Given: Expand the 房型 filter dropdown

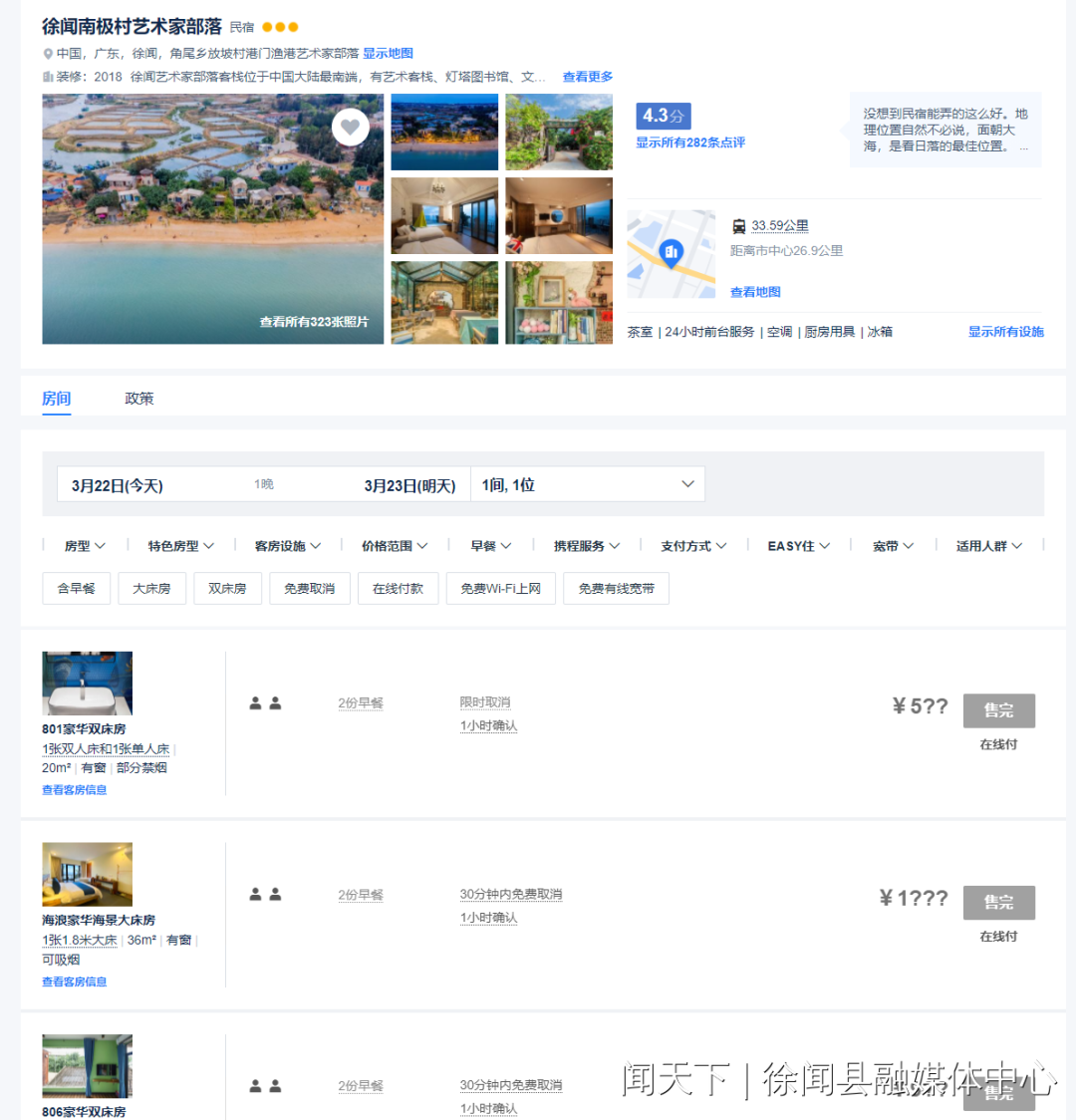Looking at the screenshot, I should coord(85,546).
